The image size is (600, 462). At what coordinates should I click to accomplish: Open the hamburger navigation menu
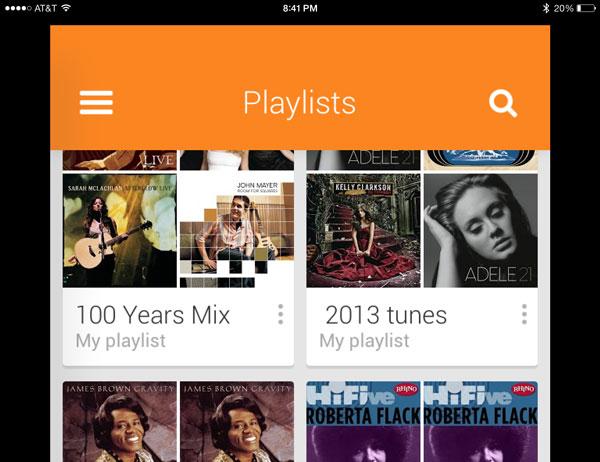pyautogui.click(x=96, y=103)
